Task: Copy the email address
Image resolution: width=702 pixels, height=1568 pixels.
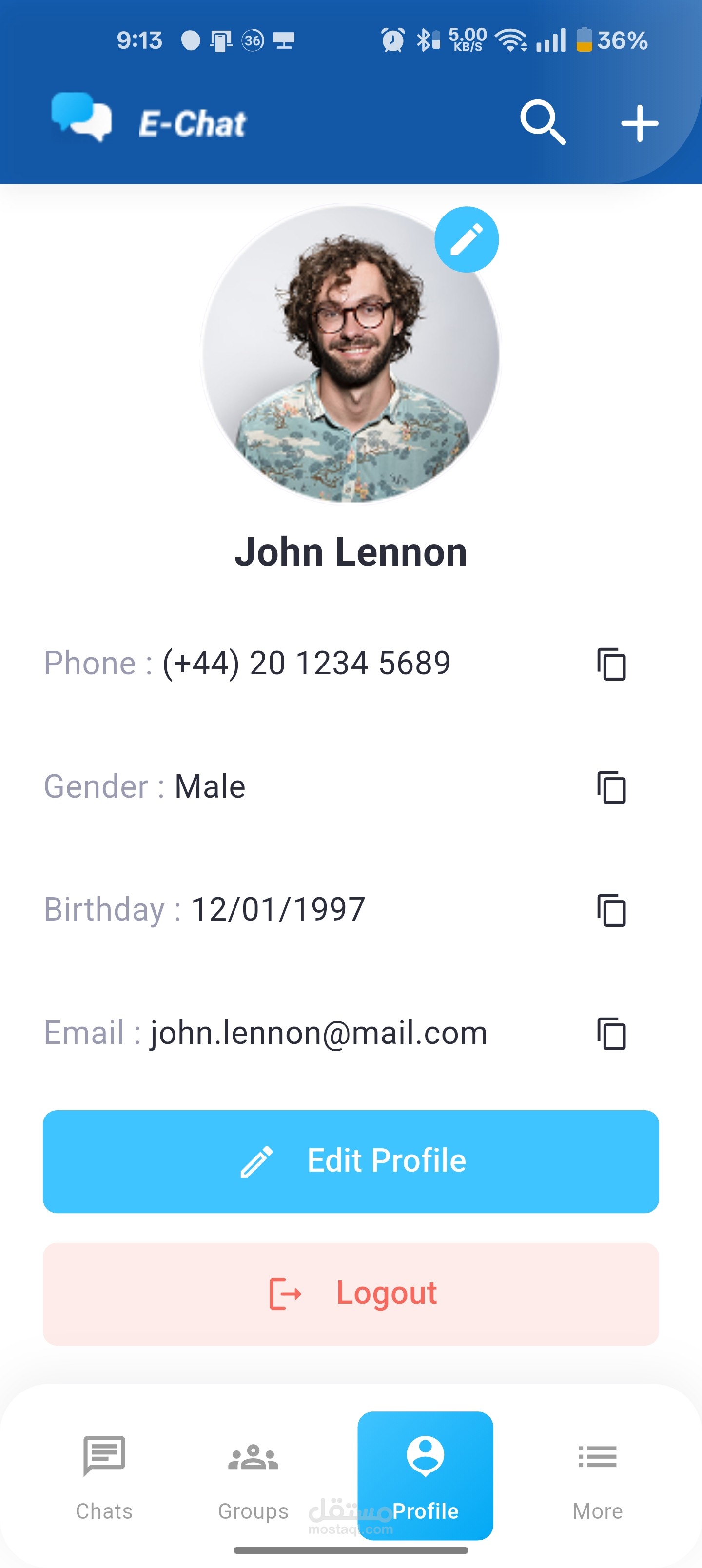Action: 611,1033
